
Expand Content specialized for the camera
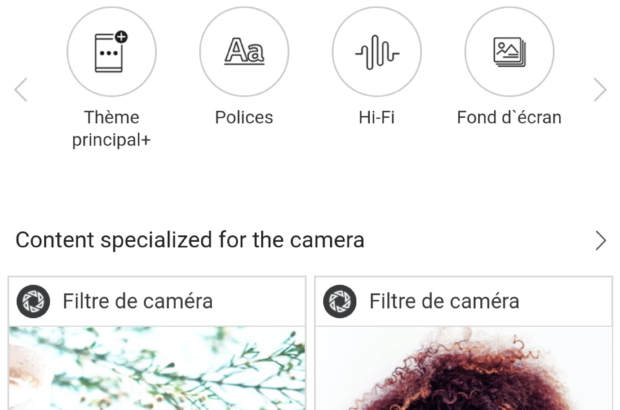coord(600,241)
